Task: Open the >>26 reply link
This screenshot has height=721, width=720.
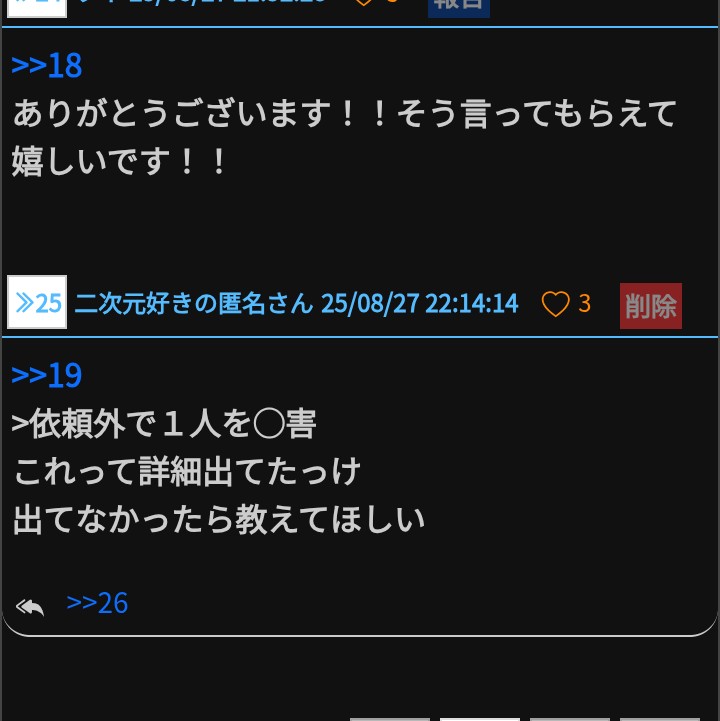Action: click(97, 603)
